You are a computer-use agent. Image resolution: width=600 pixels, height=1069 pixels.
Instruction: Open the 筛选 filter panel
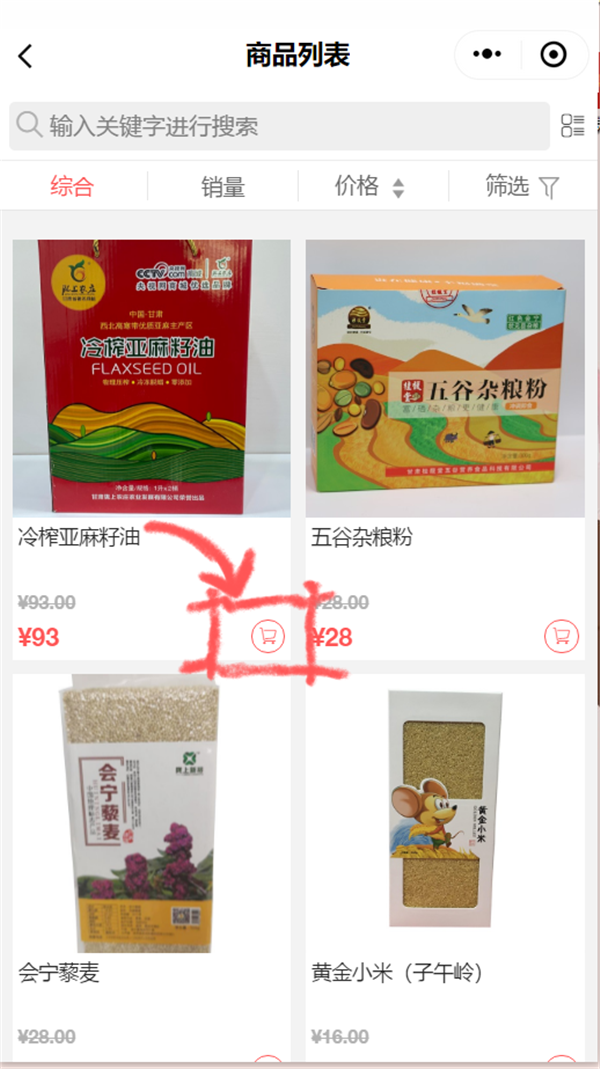[521, 186]
